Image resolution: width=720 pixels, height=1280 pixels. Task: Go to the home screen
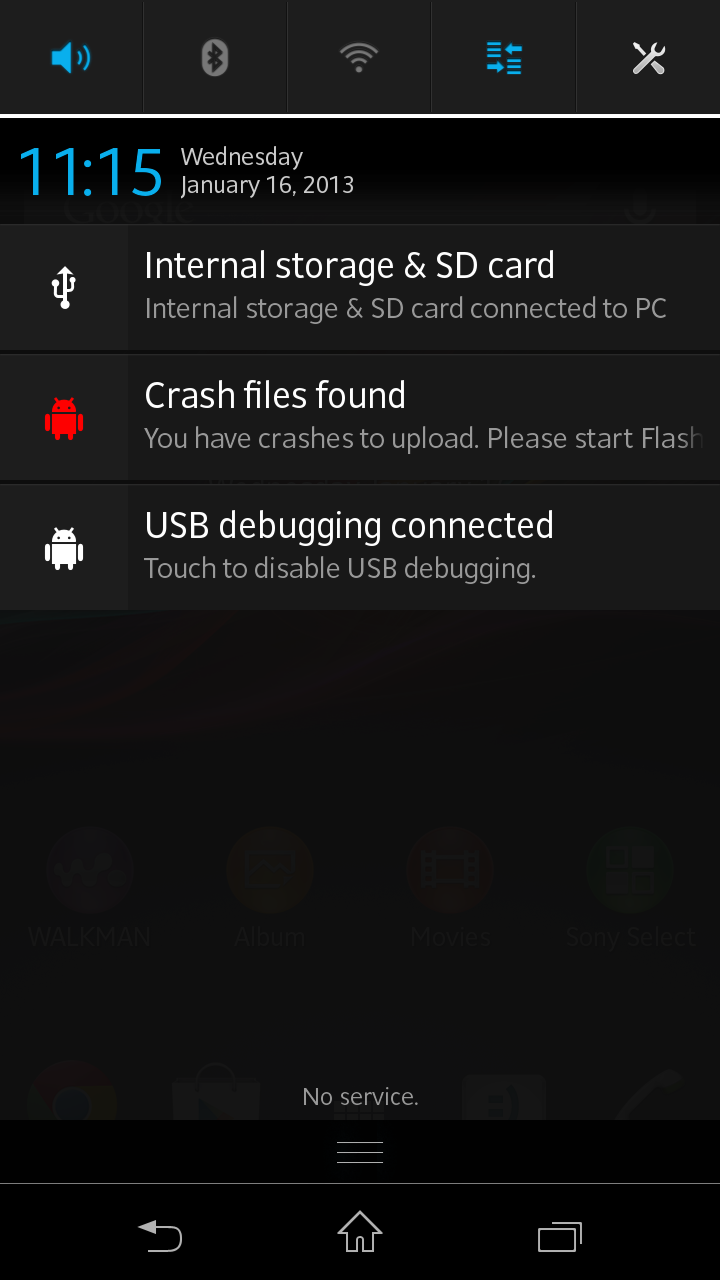click(x=360, y=1232)
